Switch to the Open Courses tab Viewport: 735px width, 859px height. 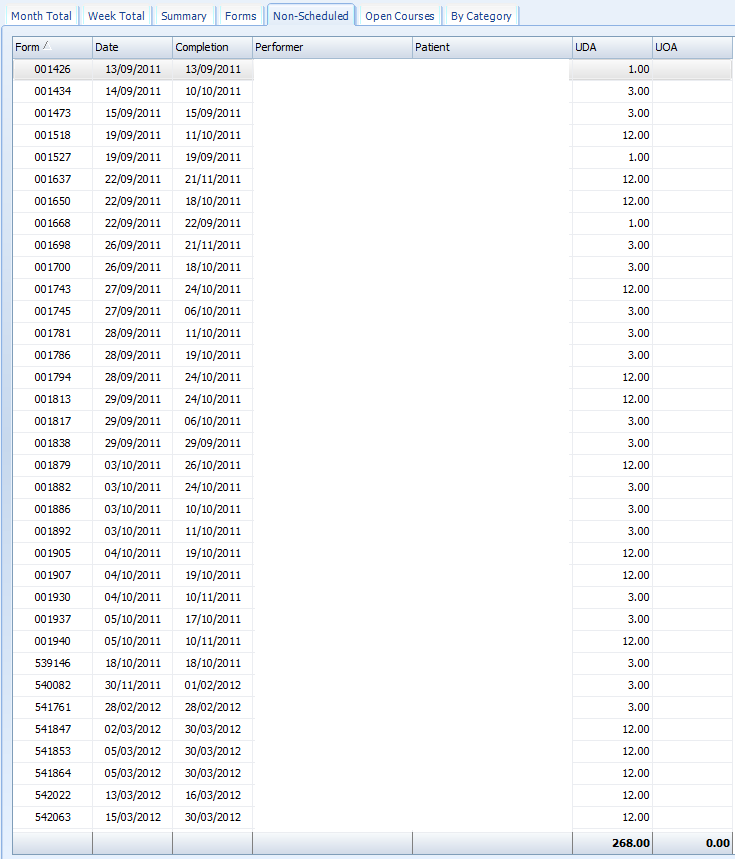(x=399, y=16)
